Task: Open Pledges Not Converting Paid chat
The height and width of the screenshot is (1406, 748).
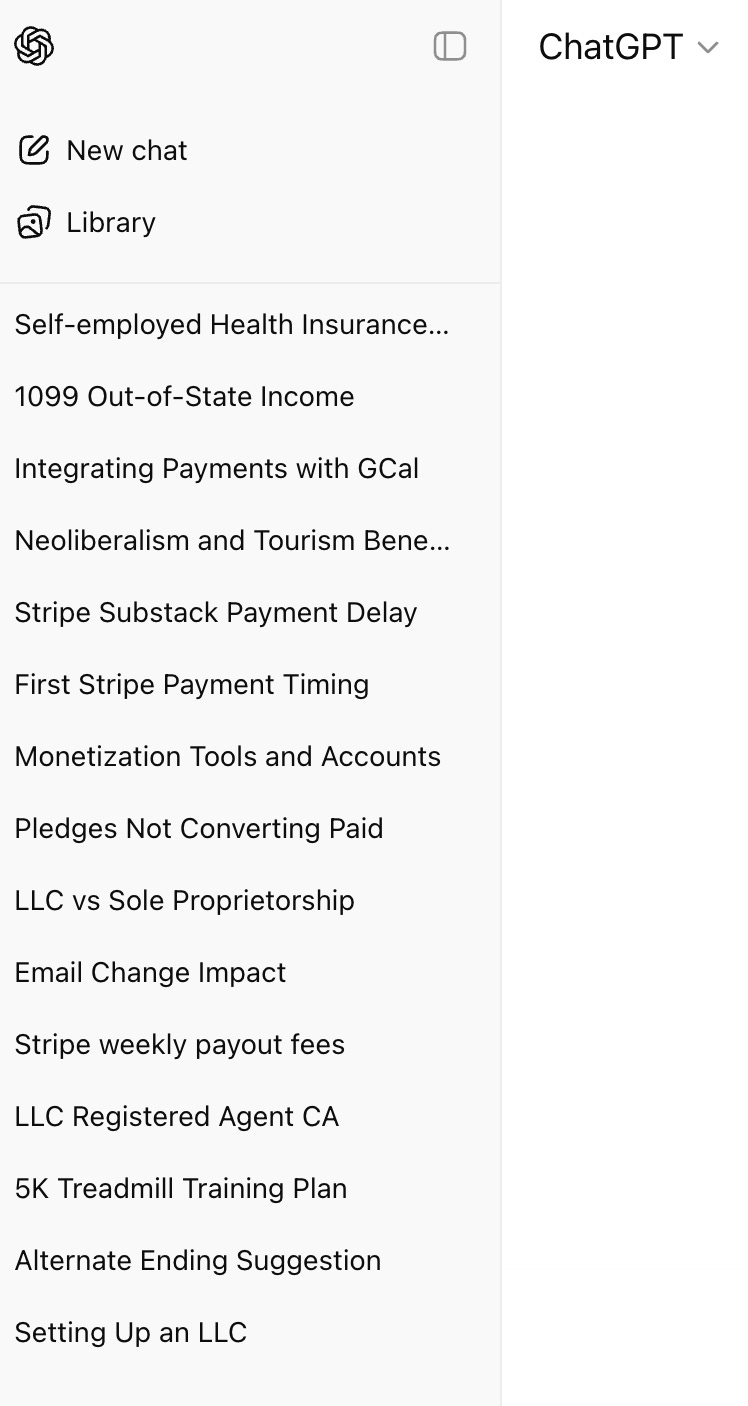Action: click(198, 828)
